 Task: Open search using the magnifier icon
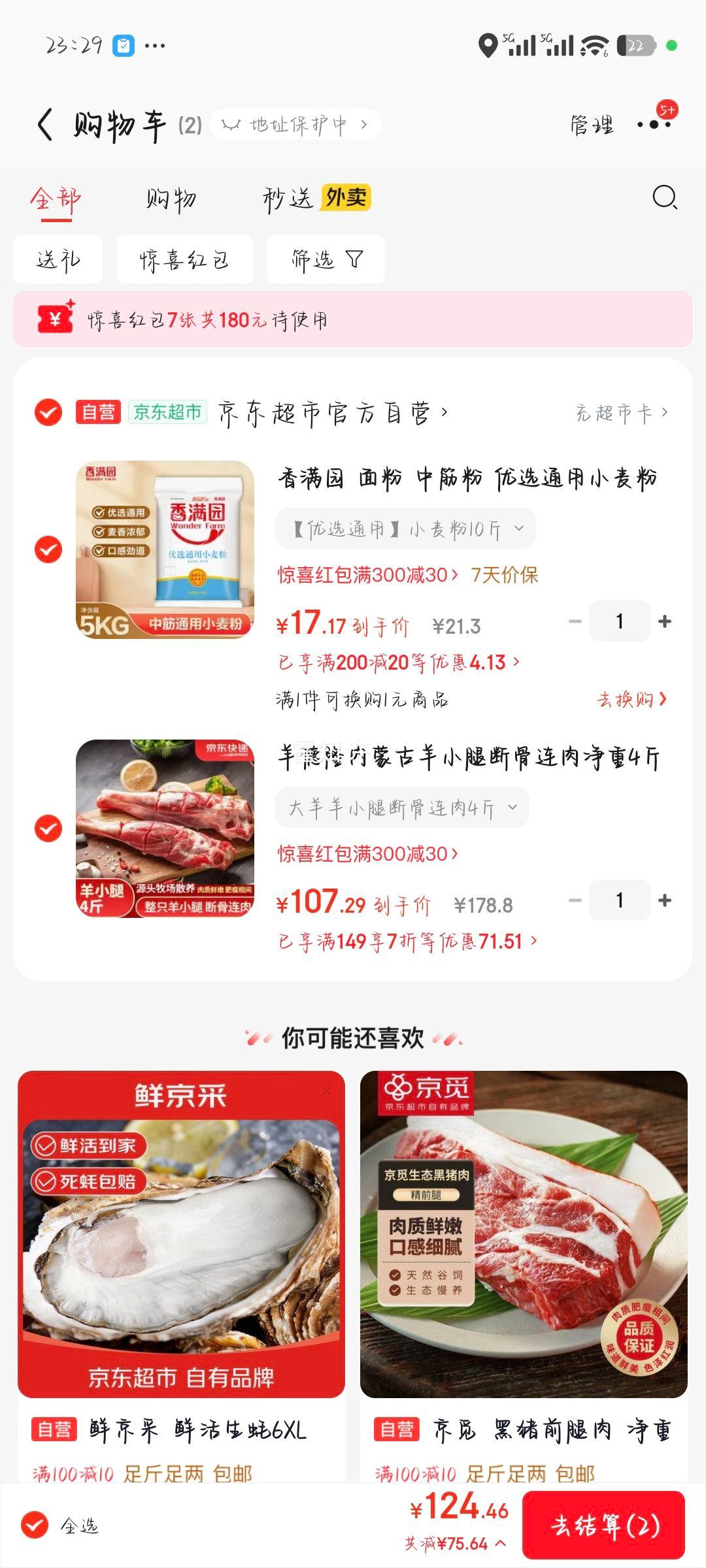click(665, 198)
